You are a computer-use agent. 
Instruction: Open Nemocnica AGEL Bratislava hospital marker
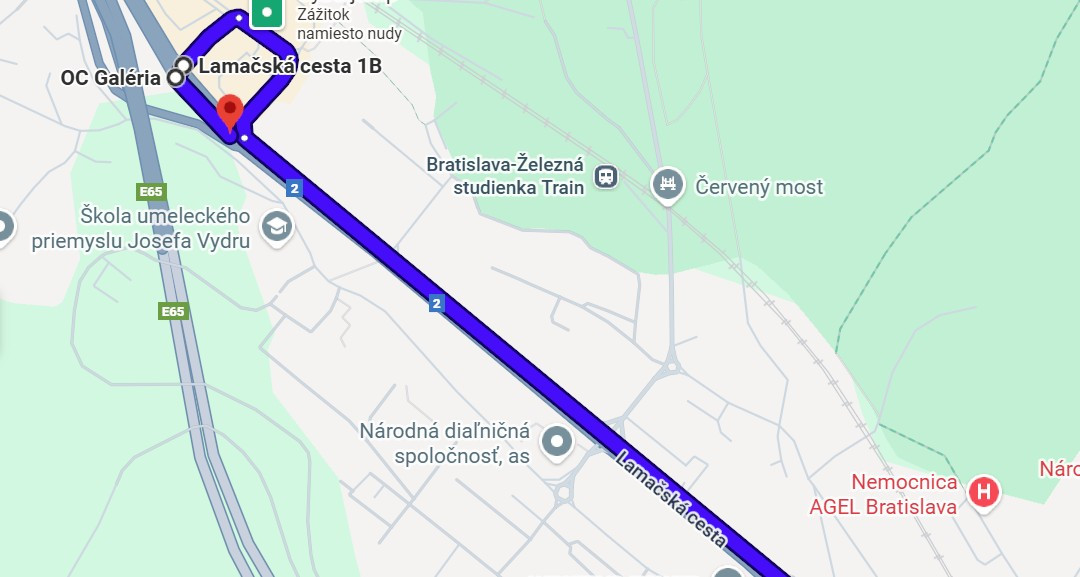tap(985, 491)
